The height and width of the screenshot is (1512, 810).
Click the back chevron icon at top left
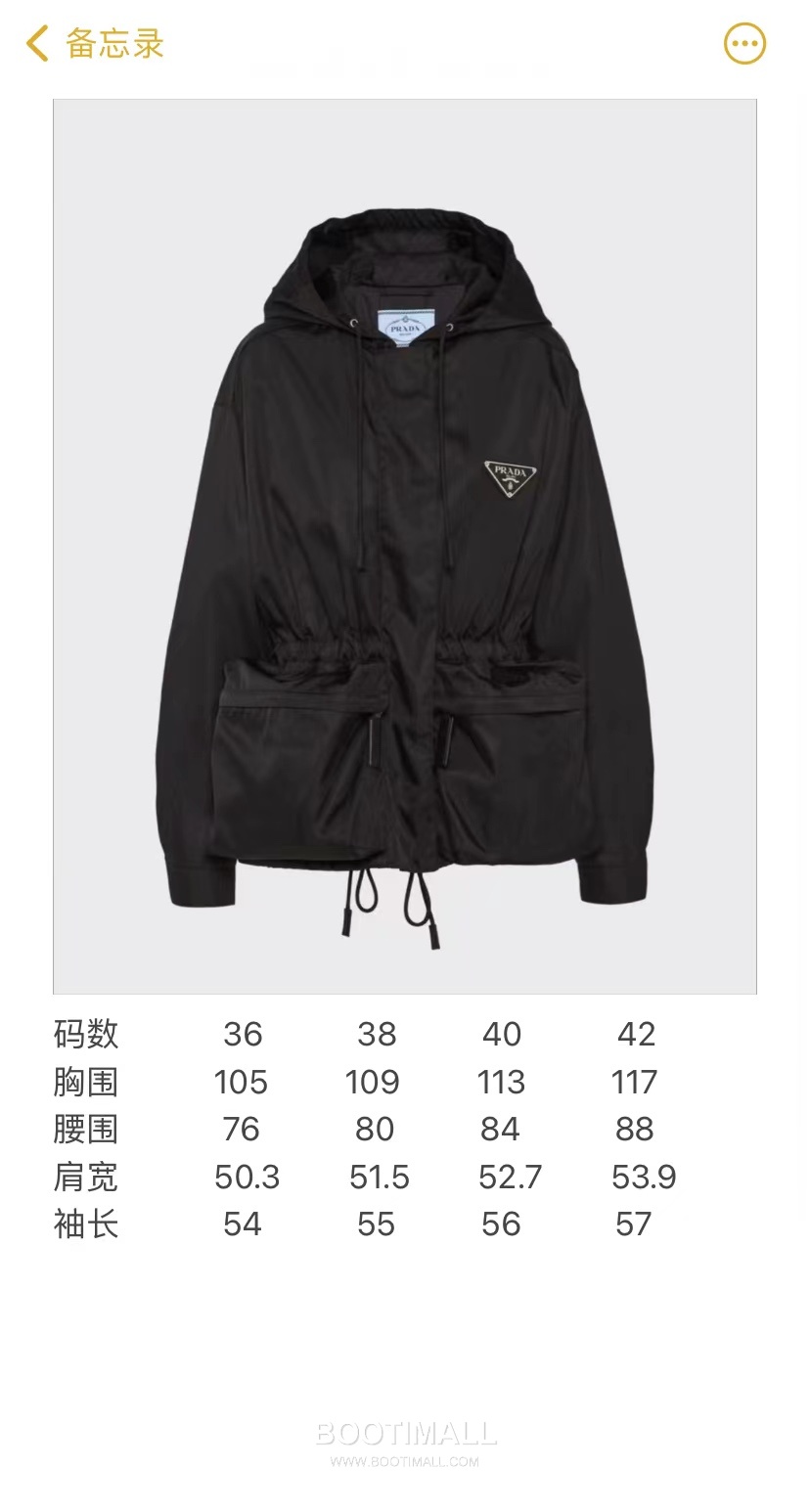tap(35, 43)
